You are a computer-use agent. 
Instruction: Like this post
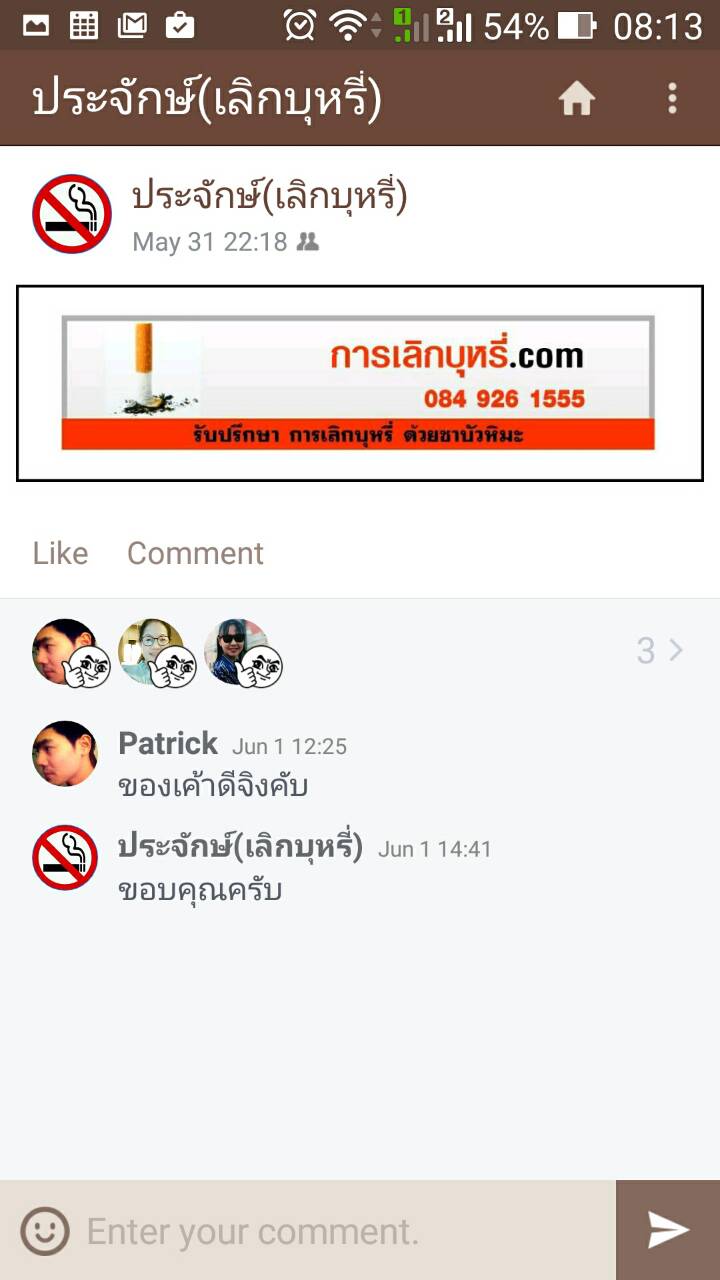(60, 553)
